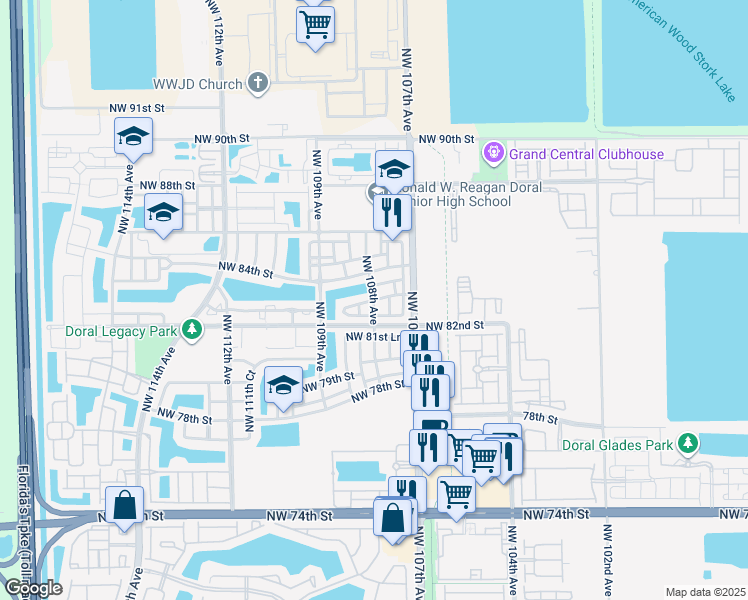Open the coffee cup marker near 78th St

432,421
